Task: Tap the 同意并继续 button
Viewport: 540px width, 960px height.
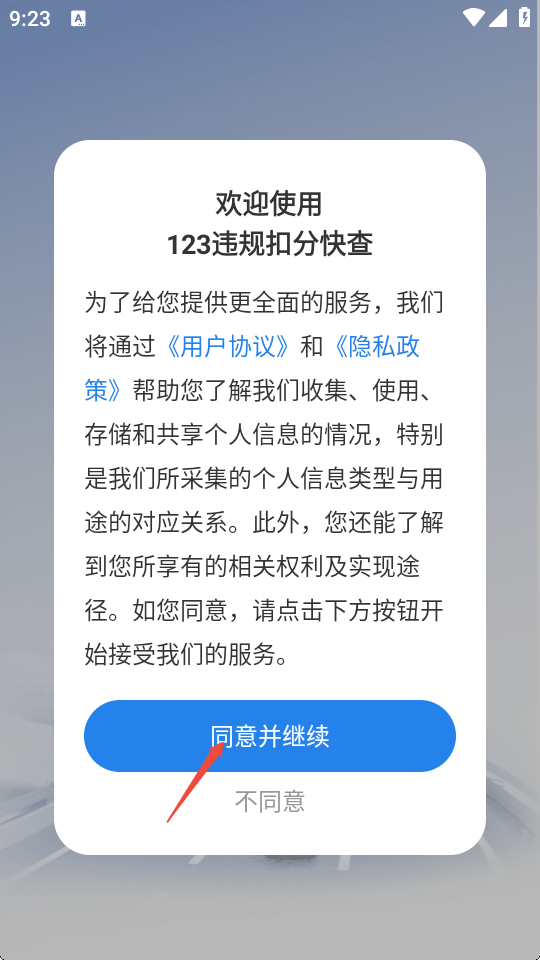Action: (x=269, y=736)
